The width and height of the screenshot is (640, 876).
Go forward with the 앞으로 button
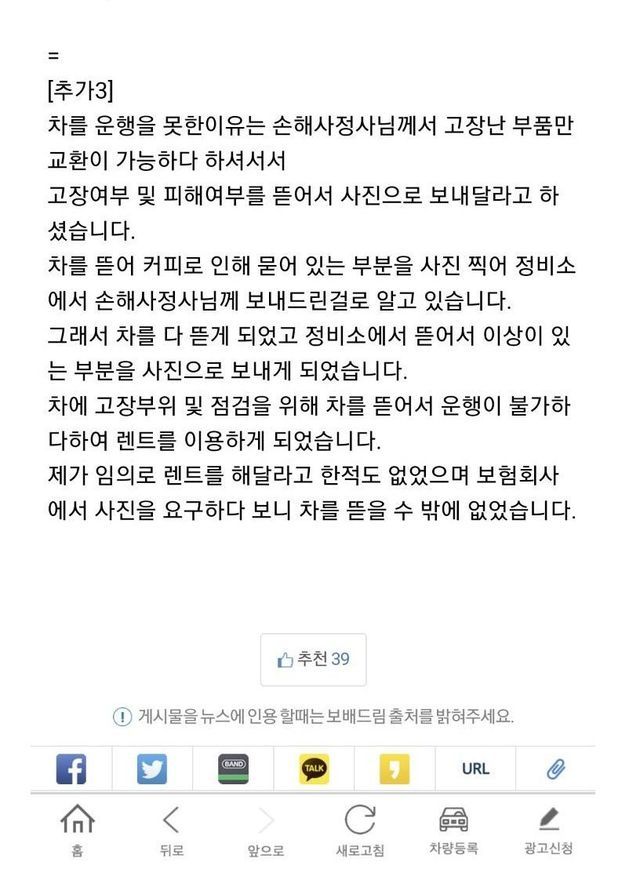265,832
